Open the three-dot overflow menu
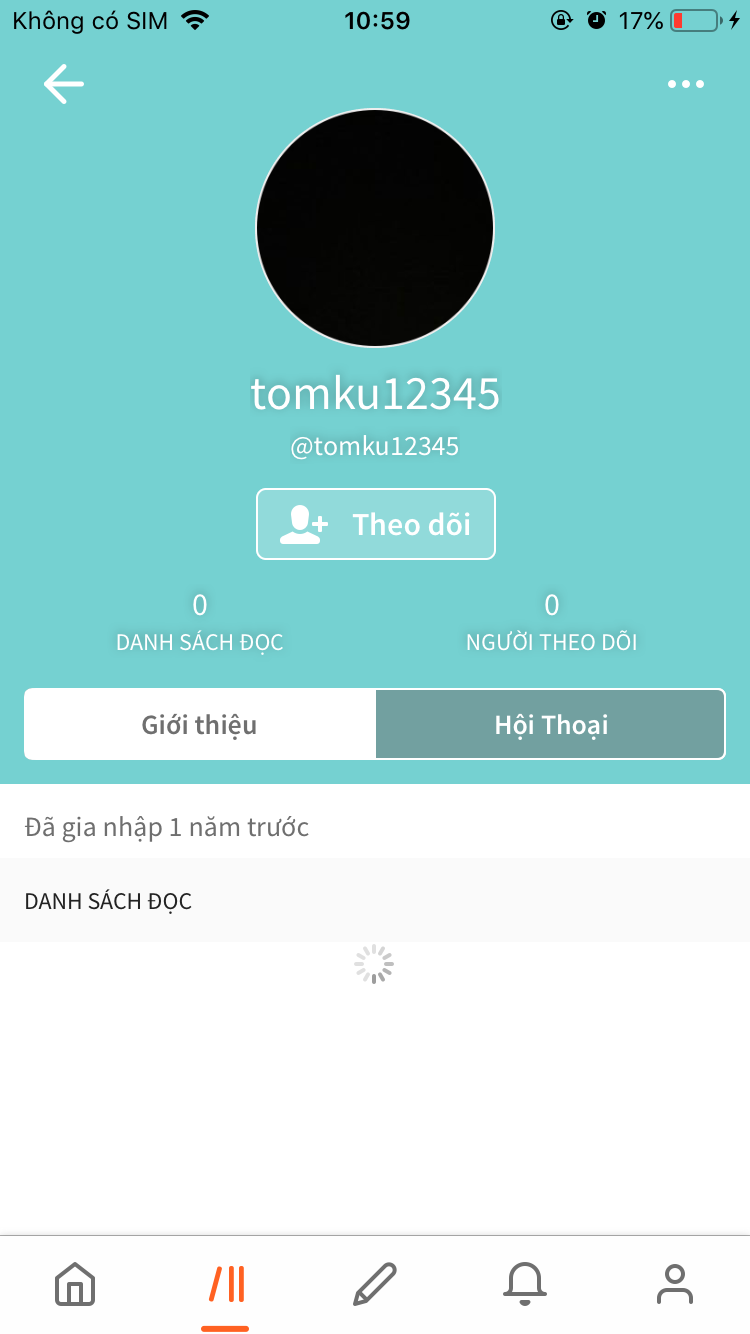Screen dimensions: 750x1334 686,84
